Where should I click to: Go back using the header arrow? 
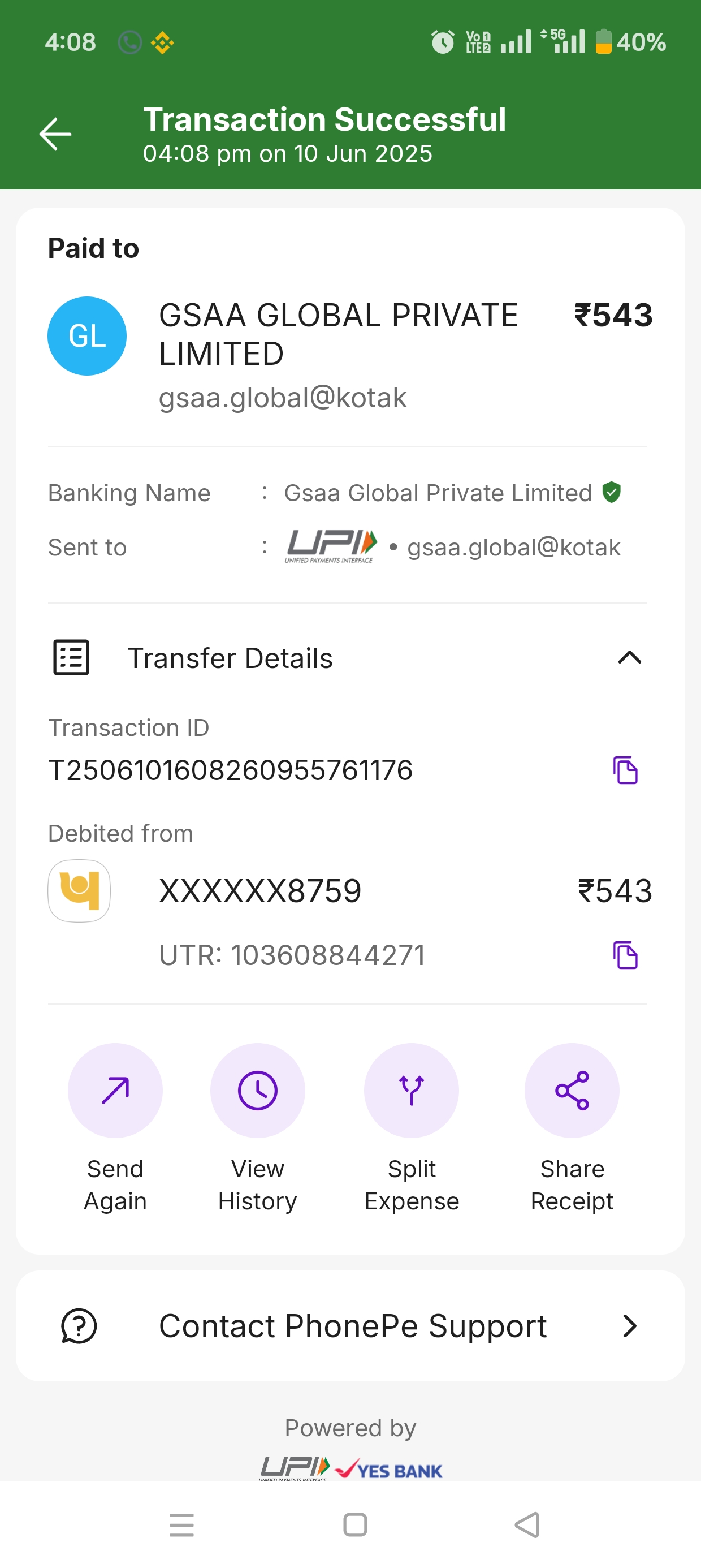(55, 134)
